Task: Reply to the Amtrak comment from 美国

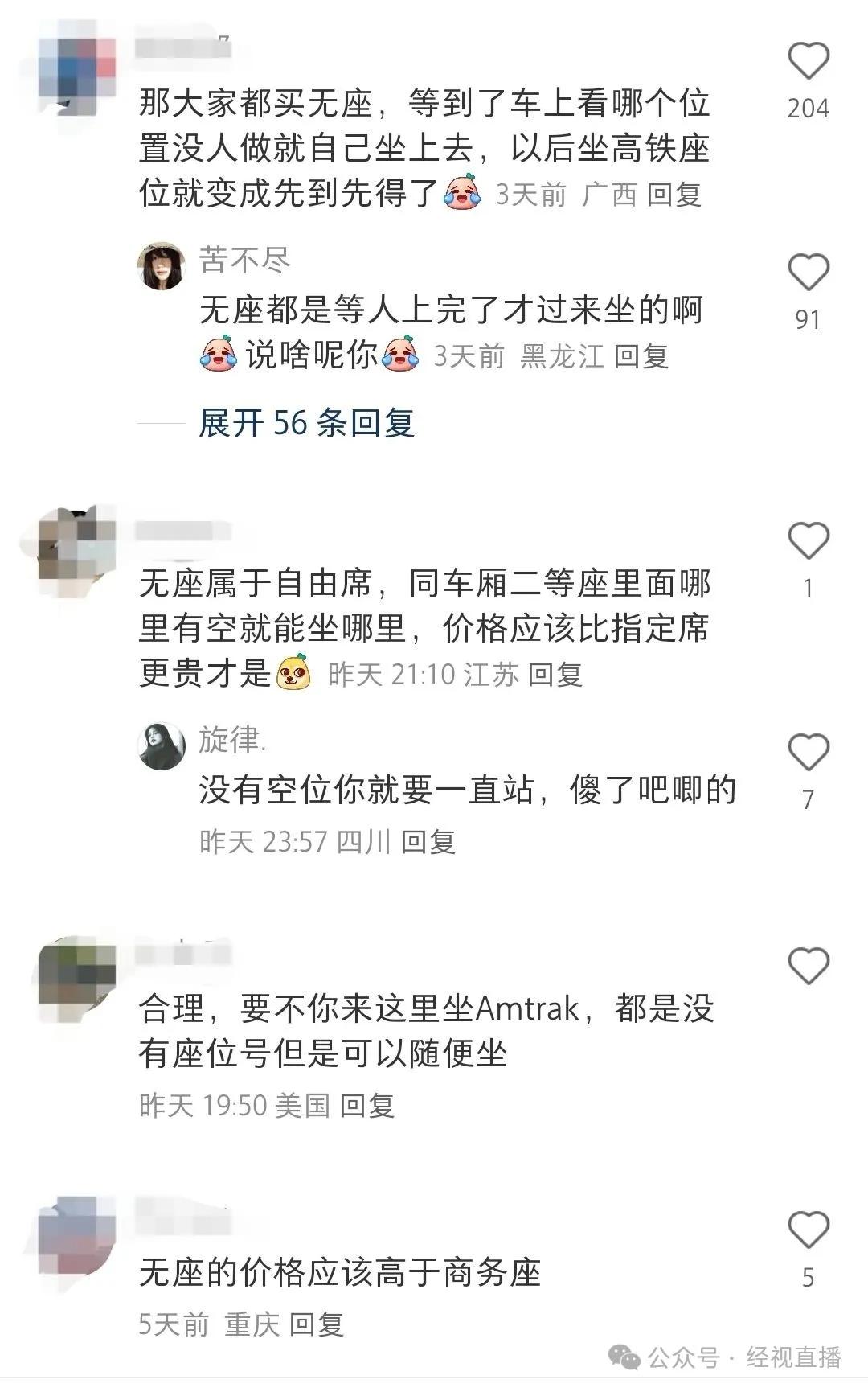Action: [x=366, y=1105]
